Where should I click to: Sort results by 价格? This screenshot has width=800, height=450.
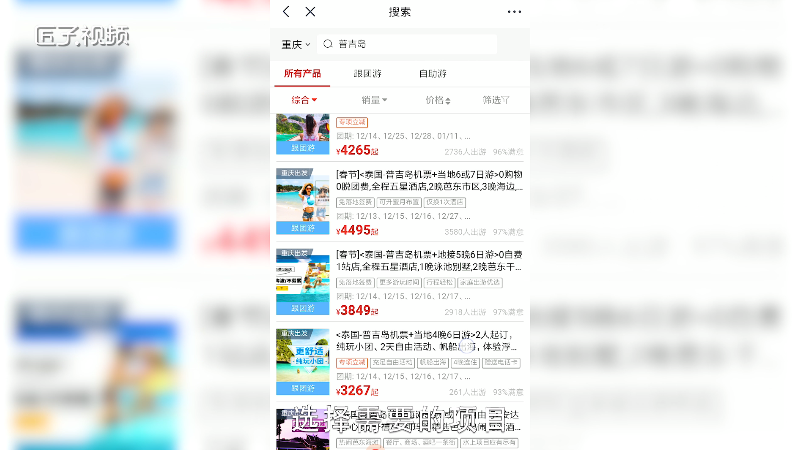(x=437, y=100)
